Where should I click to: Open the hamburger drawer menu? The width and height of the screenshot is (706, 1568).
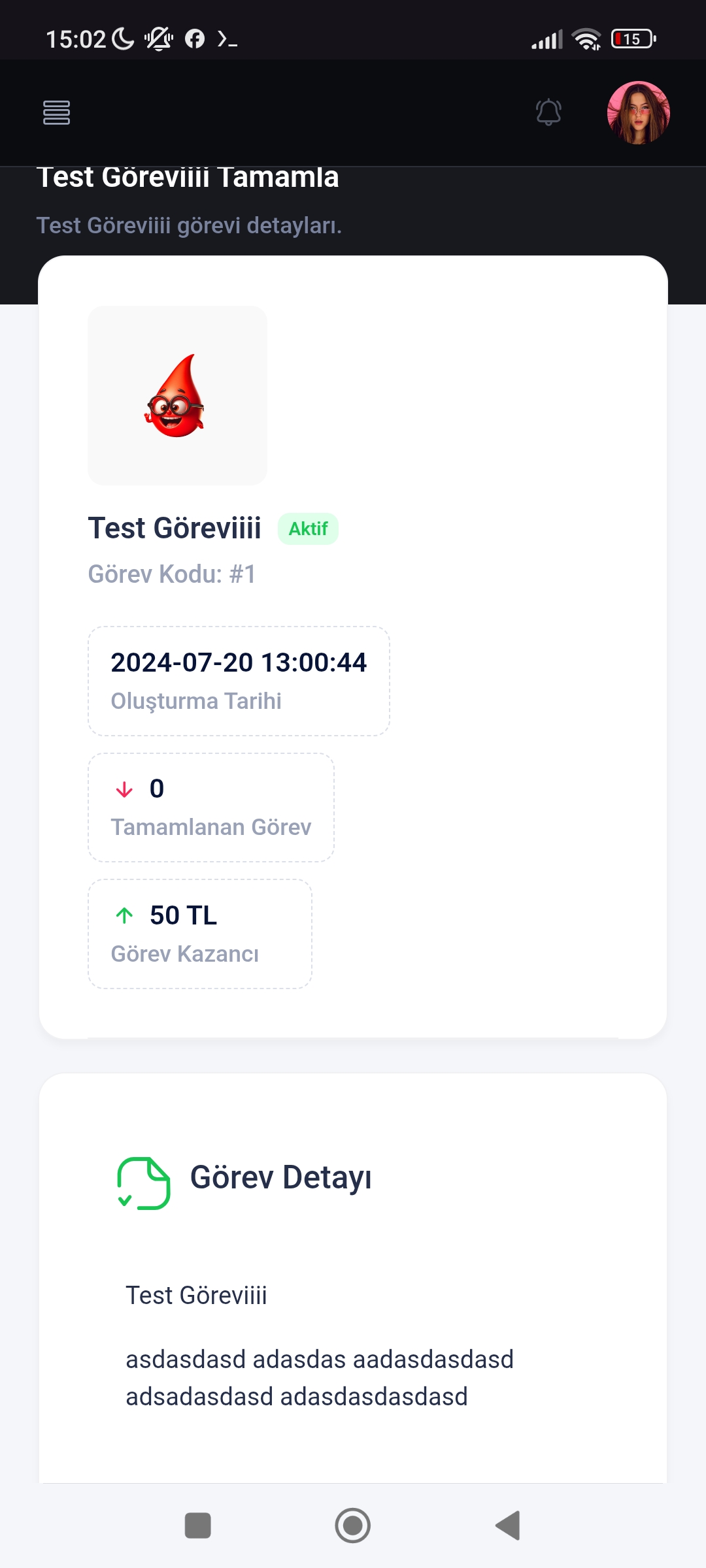[57, 112]
